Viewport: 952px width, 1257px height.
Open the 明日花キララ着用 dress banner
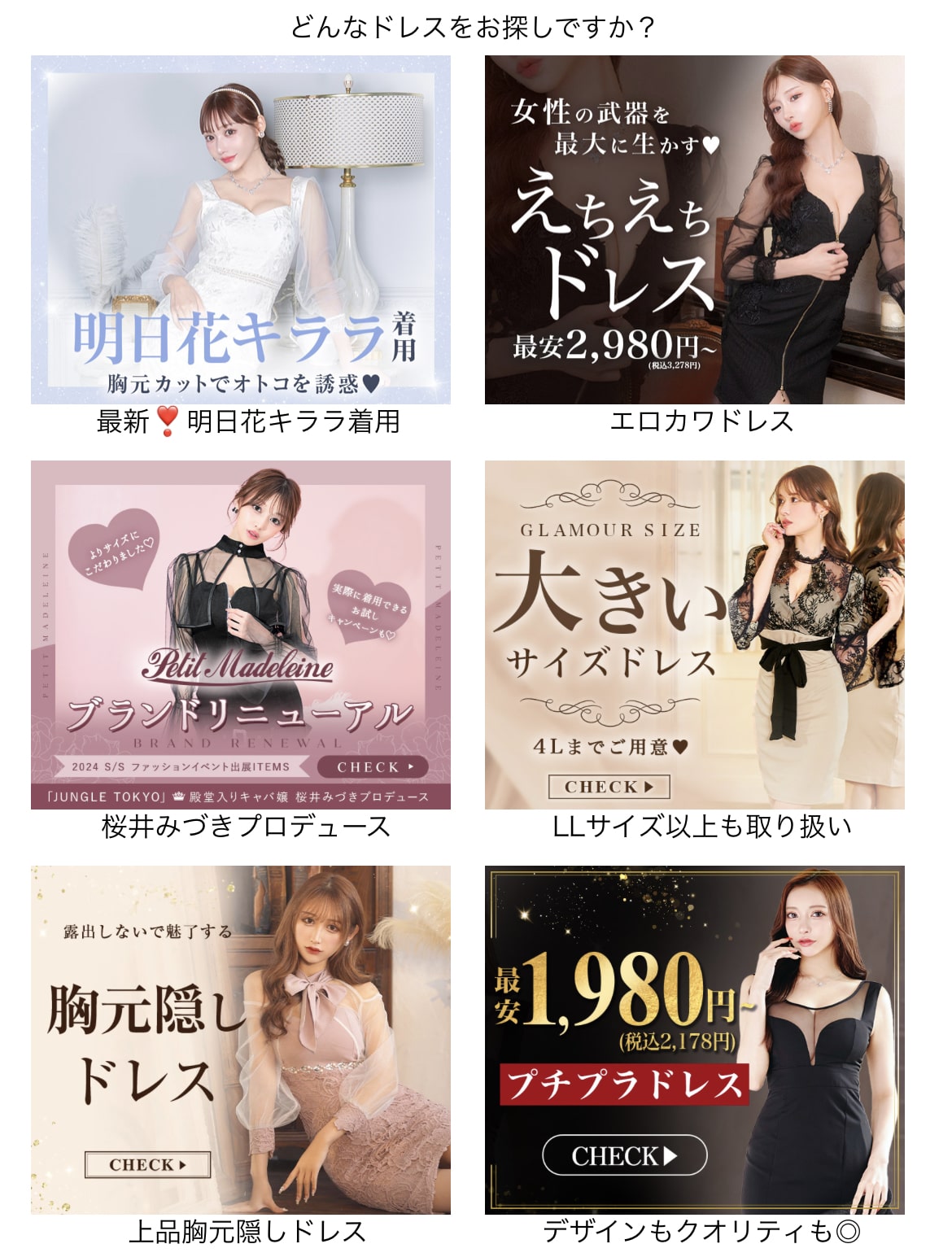pyautogui.click(x=240, y=229)
